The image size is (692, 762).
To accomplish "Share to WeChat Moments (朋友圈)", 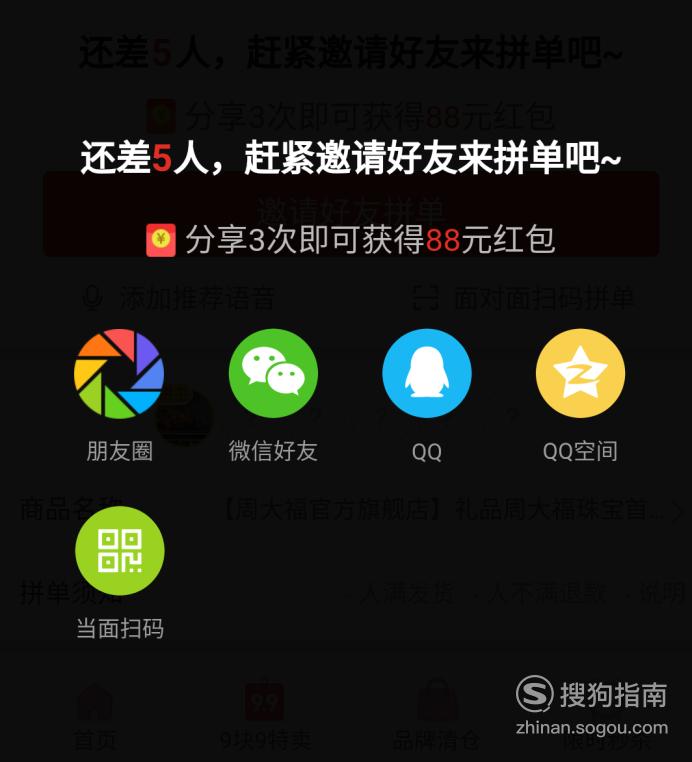I will click(x=119, y=374).
